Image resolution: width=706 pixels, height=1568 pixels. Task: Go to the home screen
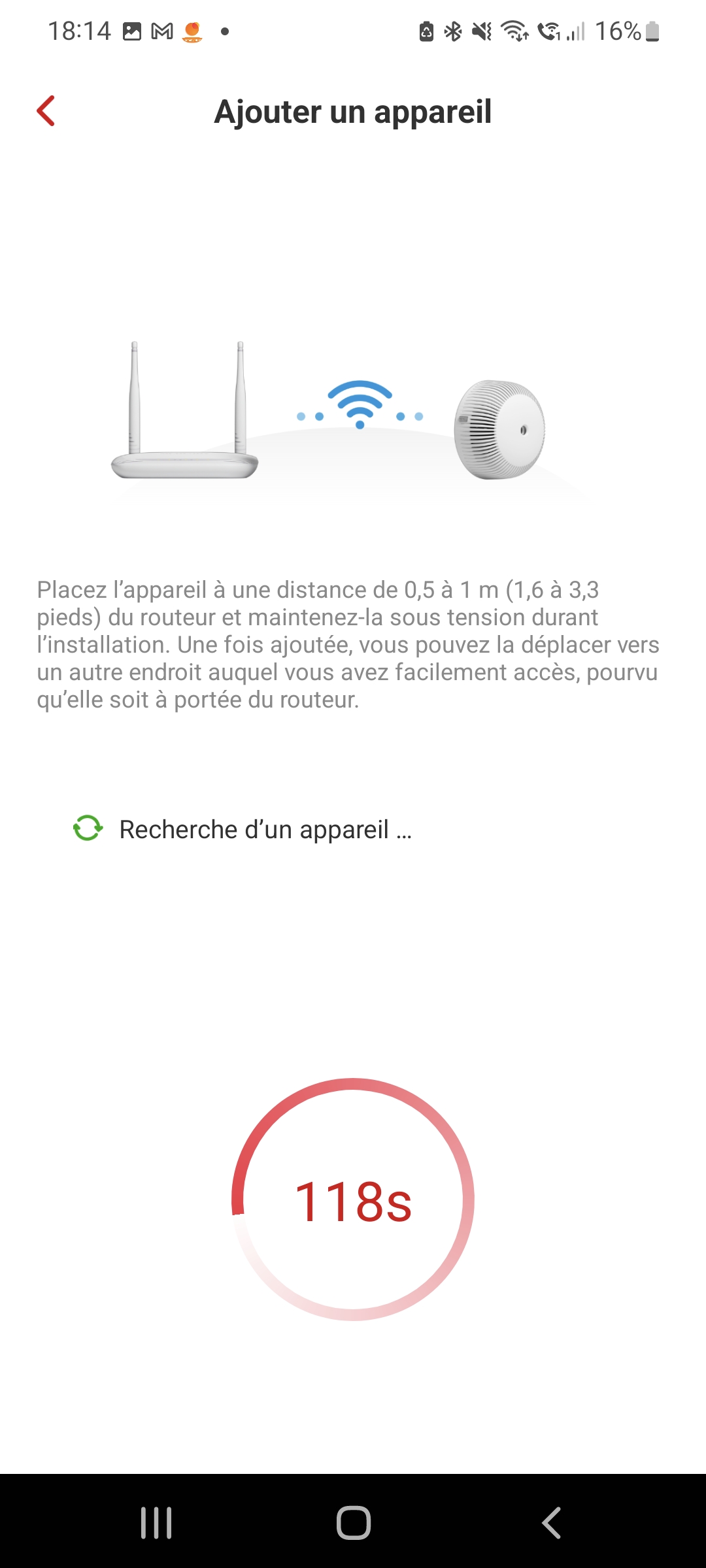tap(353, 1523)
